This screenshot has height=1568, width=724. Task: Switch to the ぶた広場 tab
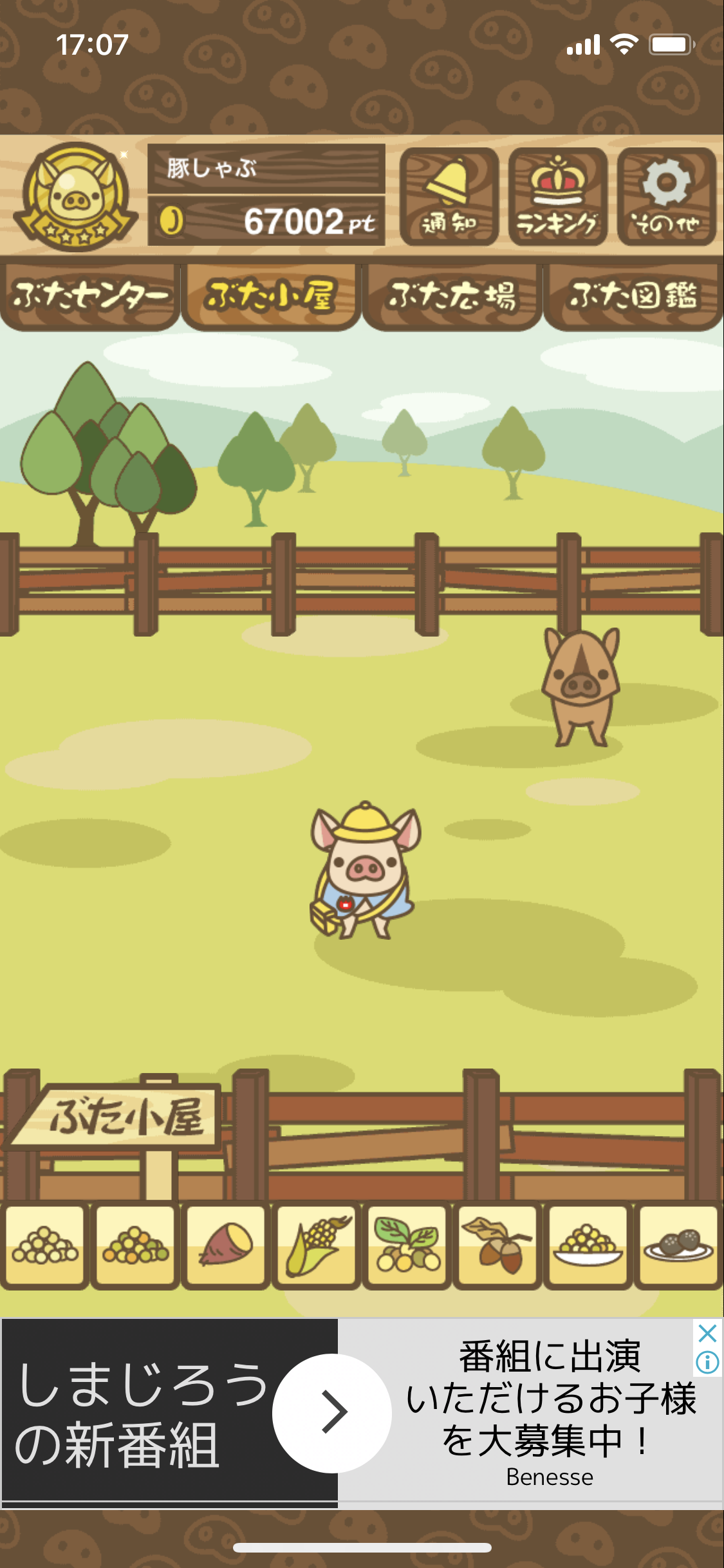point(452,296)
